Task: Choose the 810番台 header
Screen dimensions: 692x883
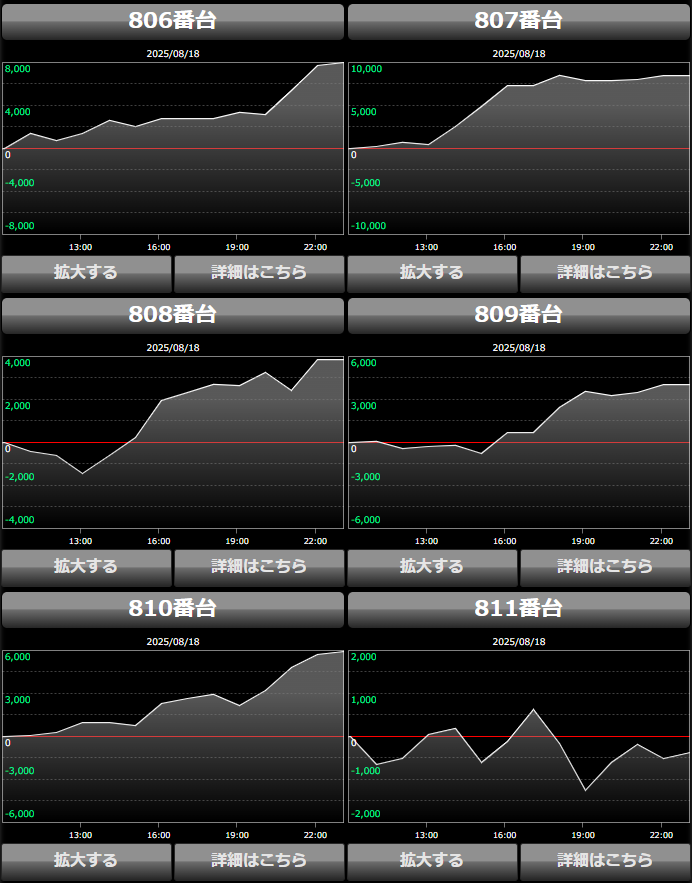Action: (x=173, y=609)
